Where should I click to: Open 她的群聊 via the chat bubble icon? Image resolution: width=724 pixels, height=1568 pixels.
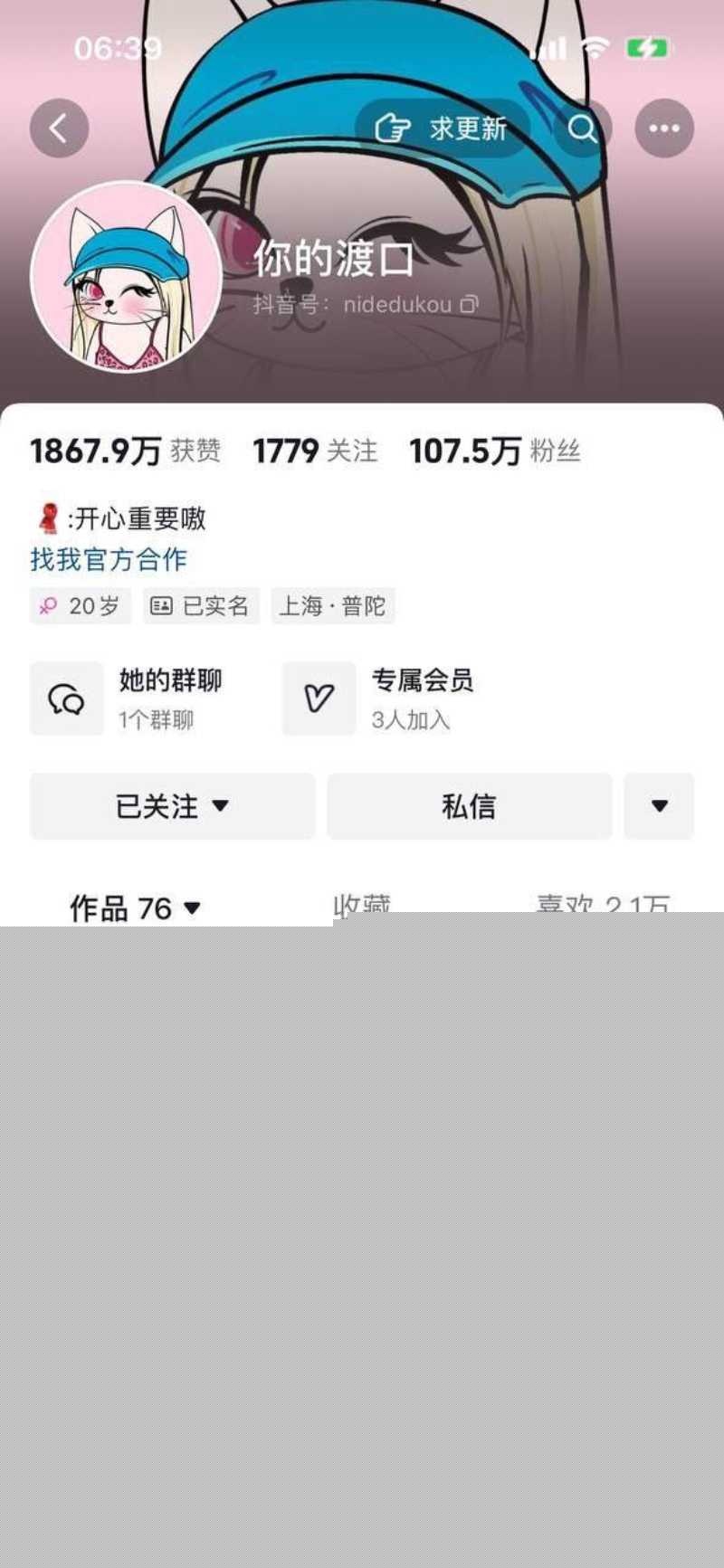pyautogui.click(x=67, y=698)
